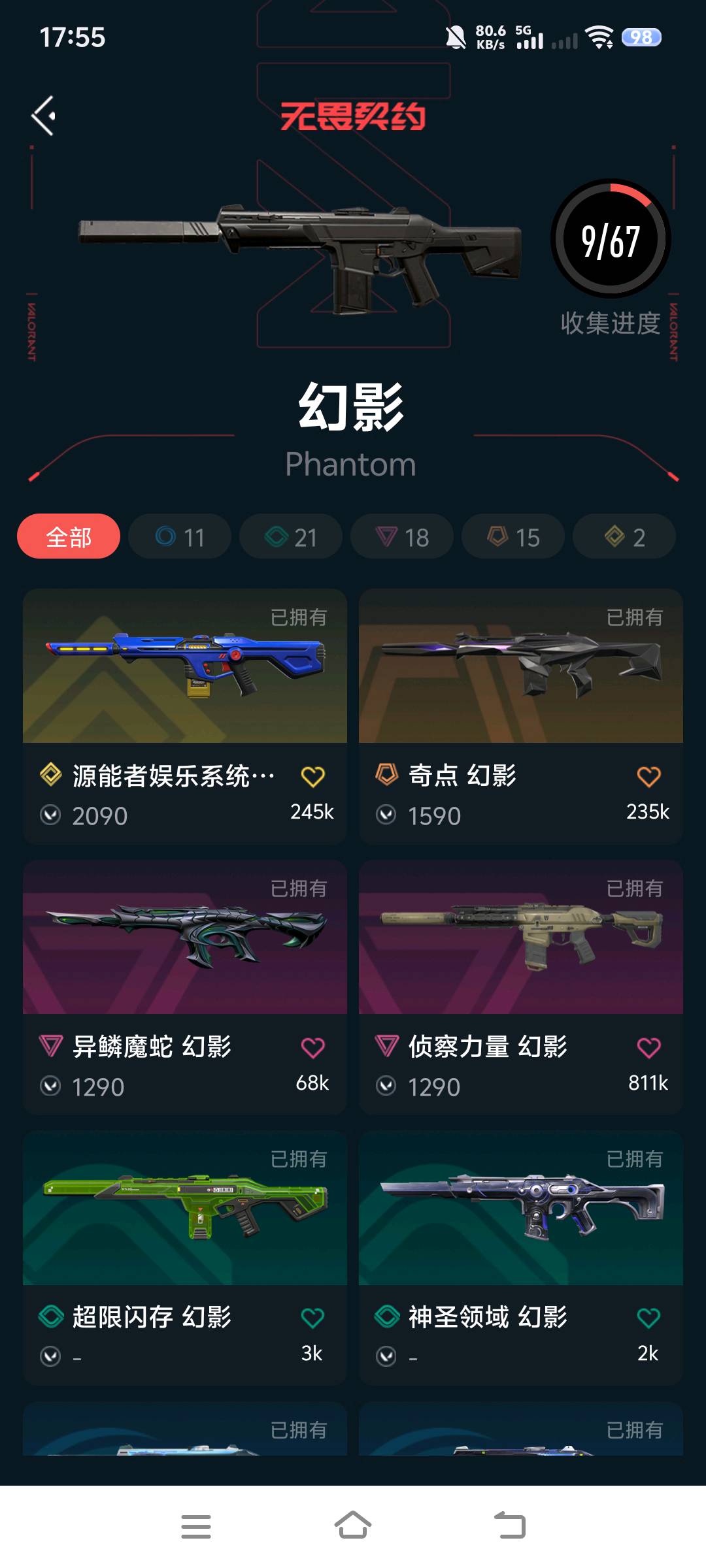Filter skins by the pink tier chip showing 18
706x1568 pixels.
click(402, 536)
